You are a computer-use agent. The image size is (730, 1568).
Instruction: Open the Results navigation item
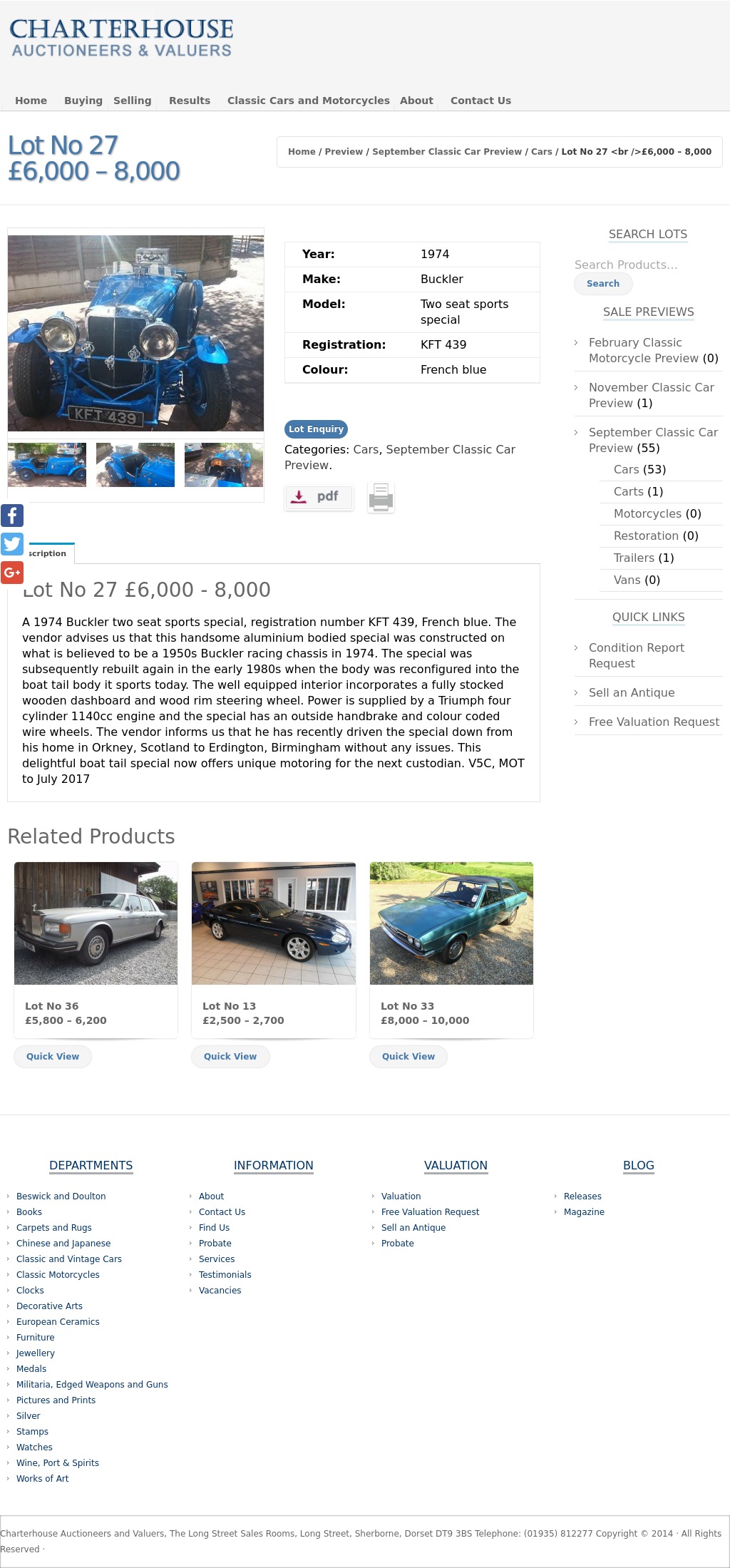(x=189, y=101)
